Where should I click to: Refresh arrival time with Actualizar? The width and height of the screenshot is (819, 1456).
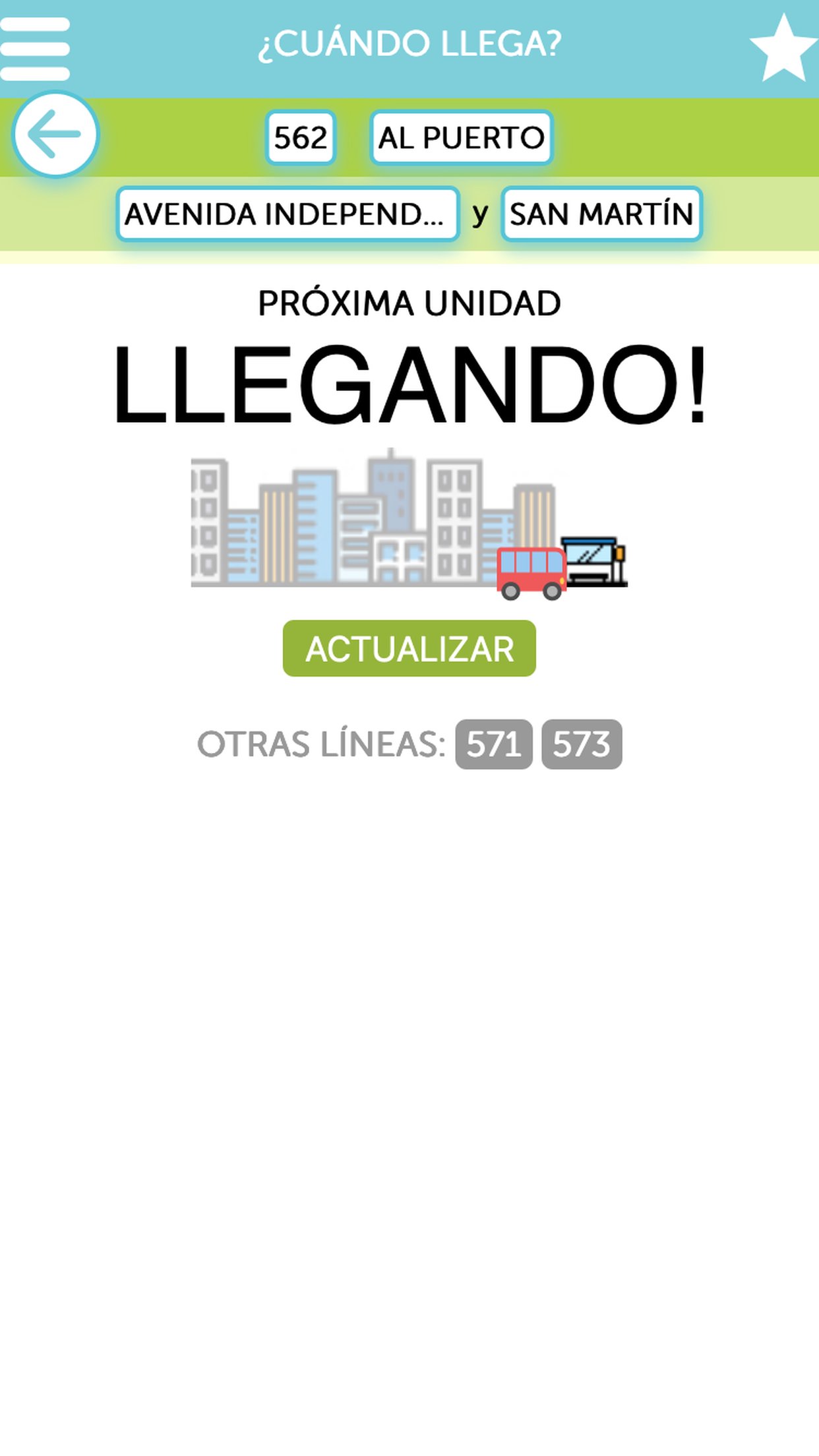pyautogui.click(x=409, y=648)
